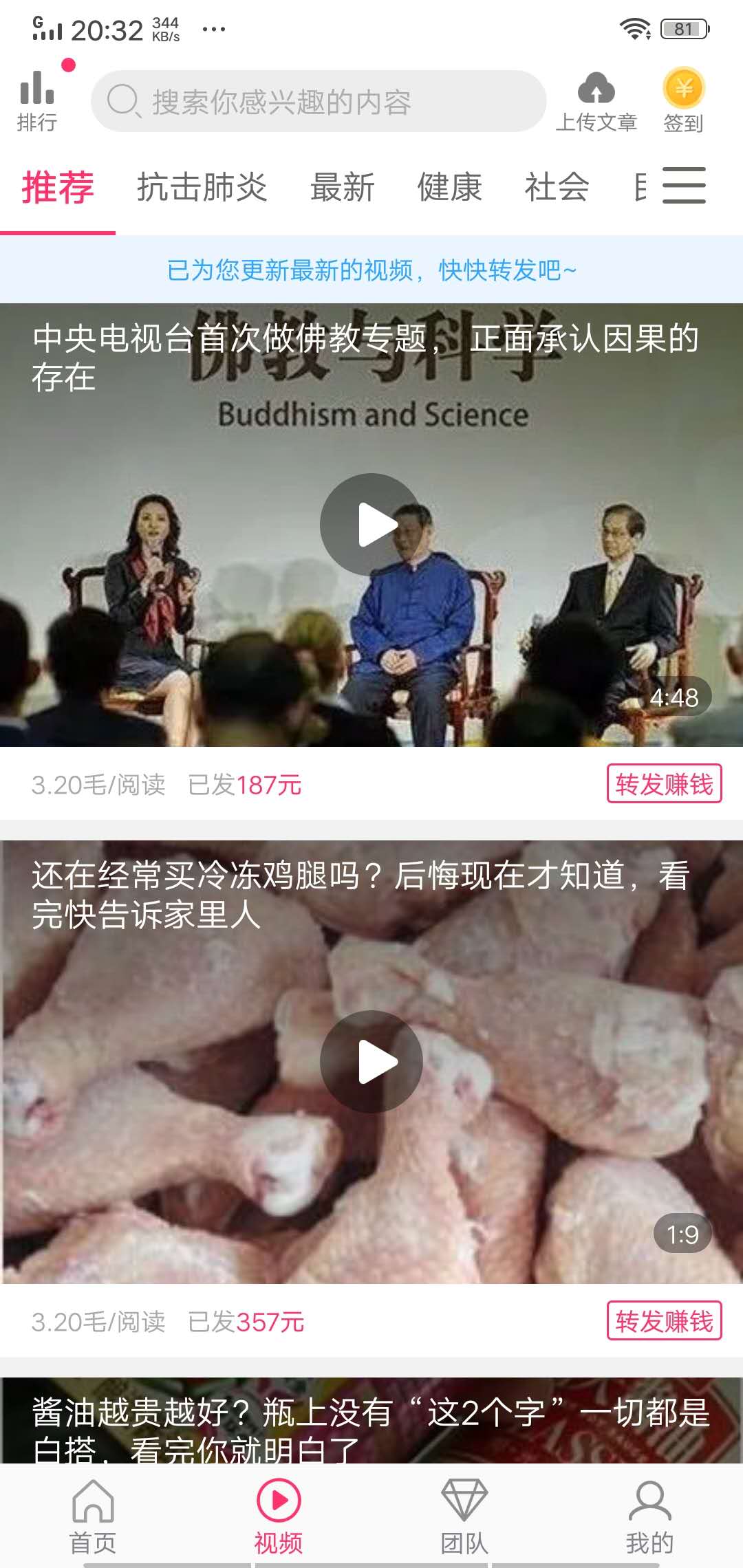Viewport: 743px width, 1568px height.
Task: Click 转发赚钱 on the chicken legs post
Action: tap(665, 1321)
